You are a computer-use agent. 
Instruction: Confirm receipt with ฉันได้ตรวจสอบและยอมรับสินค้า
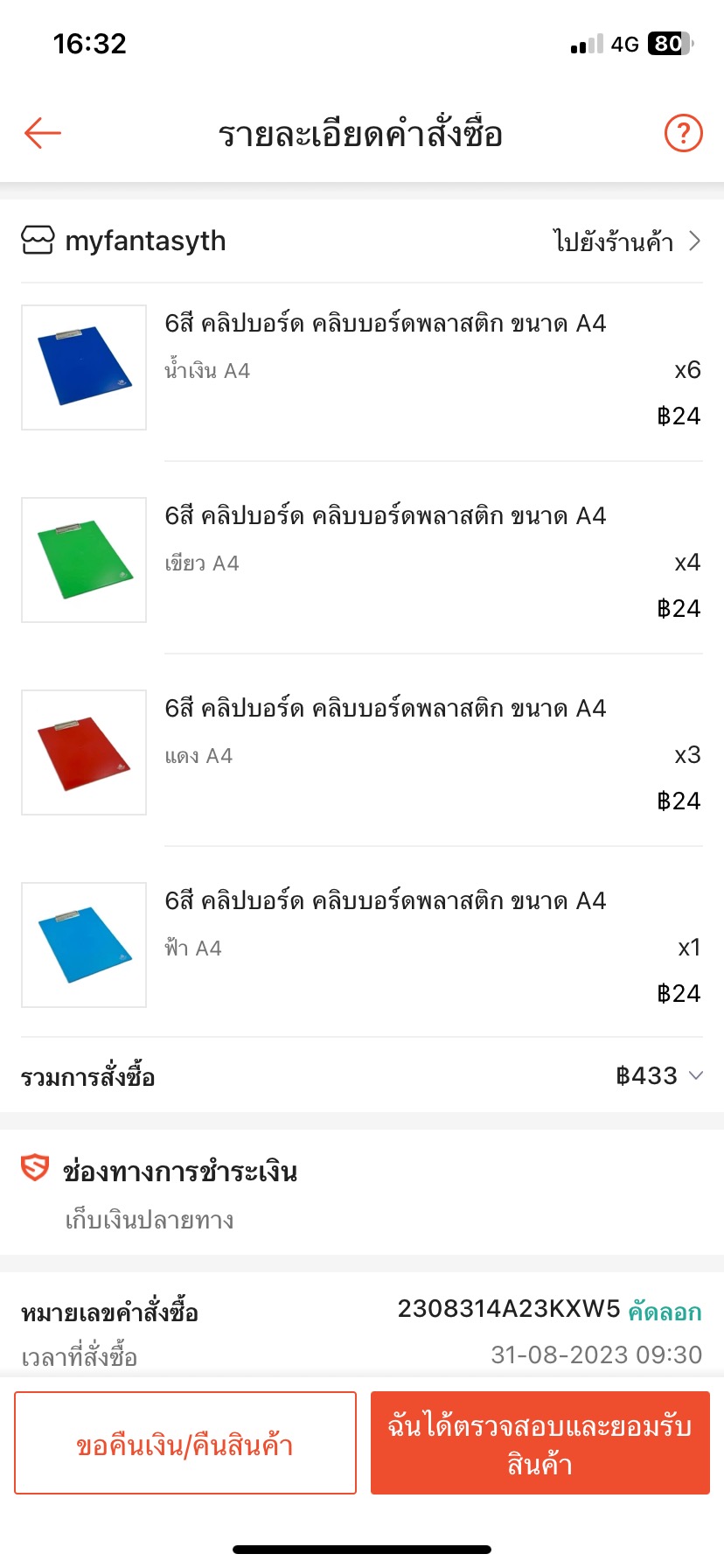click(x=540, y=1443)
